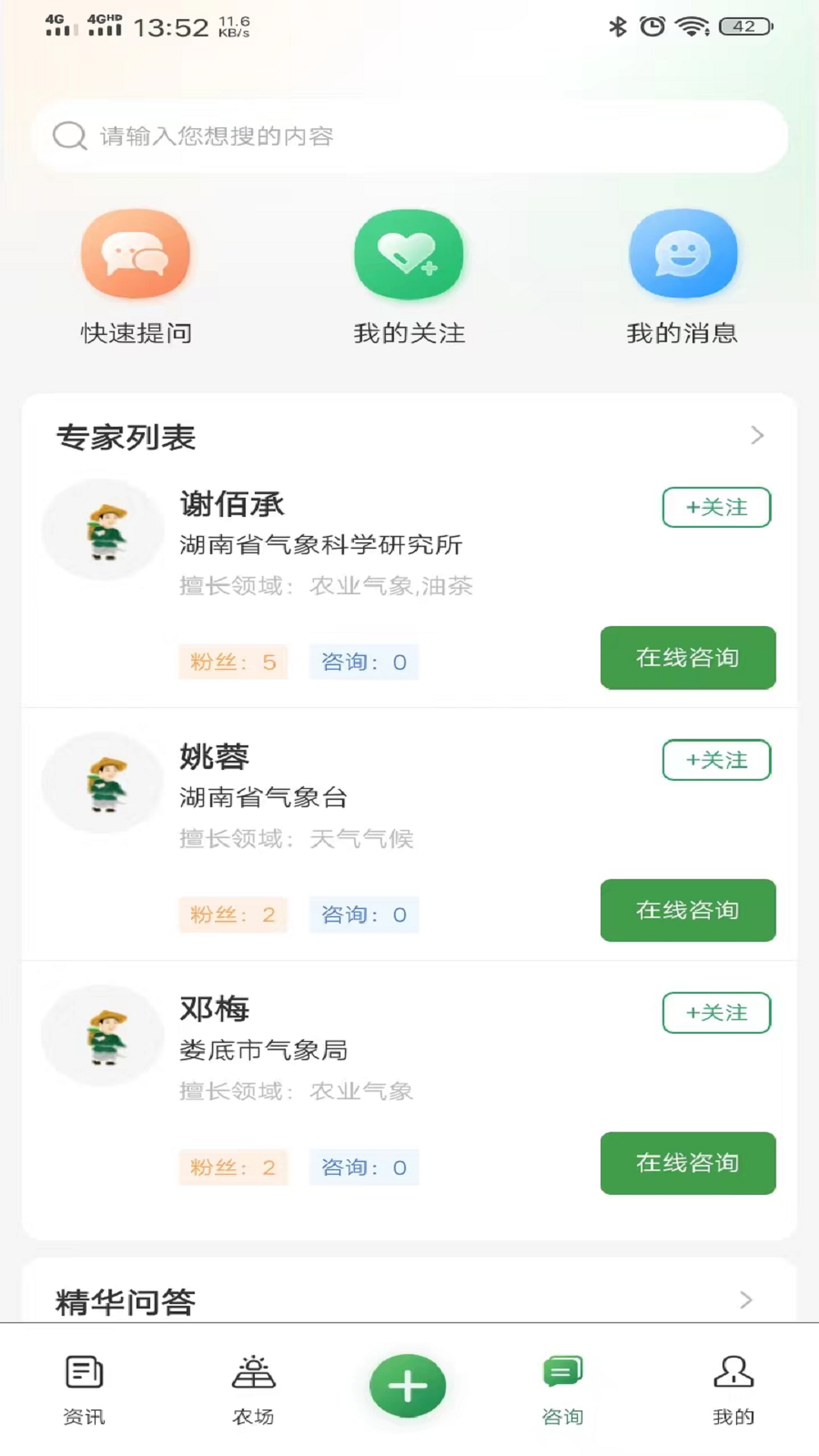Check the battery level indicator in status bar
Screen dimensions: 819x1456
(x=746, y=25)
